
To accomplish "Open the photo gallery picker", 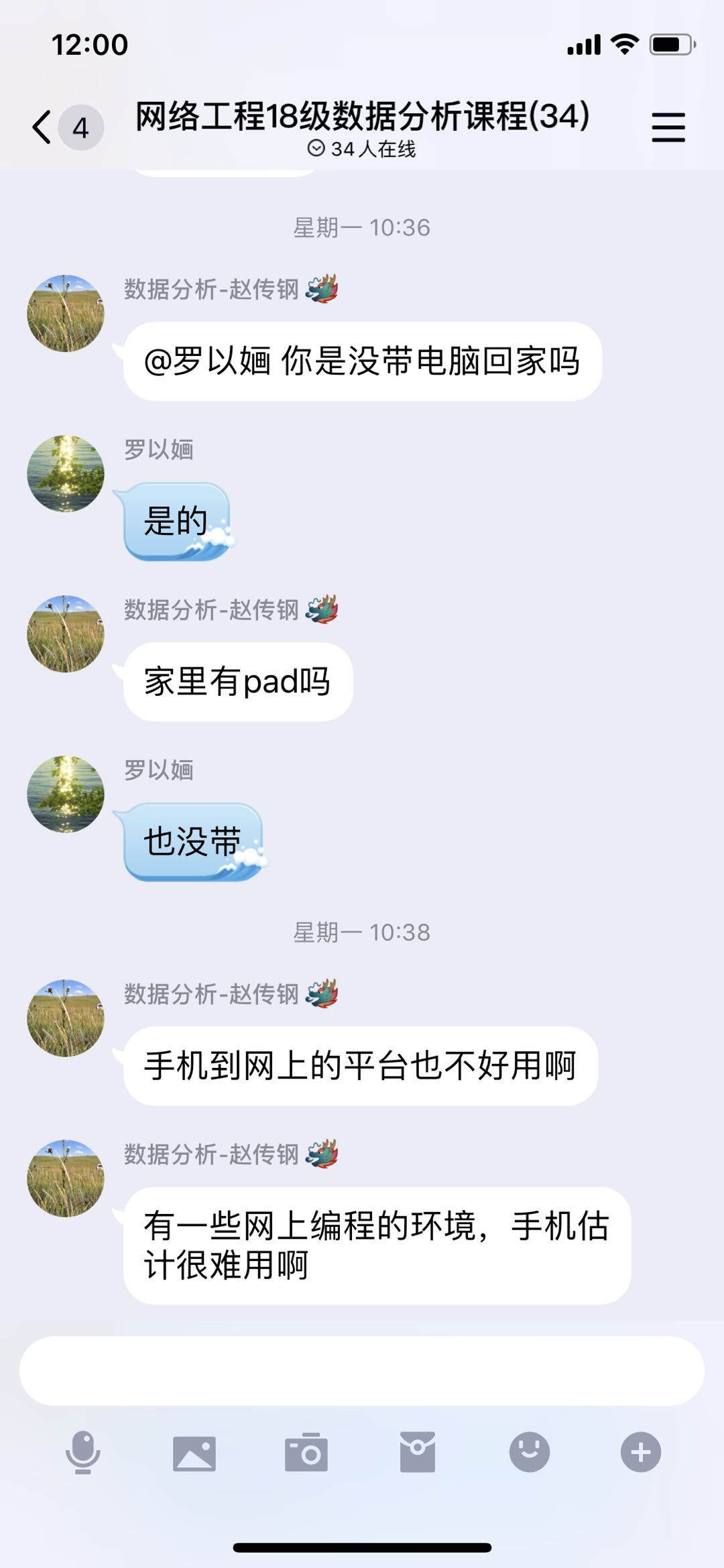I will click(x=194, y=1453).
